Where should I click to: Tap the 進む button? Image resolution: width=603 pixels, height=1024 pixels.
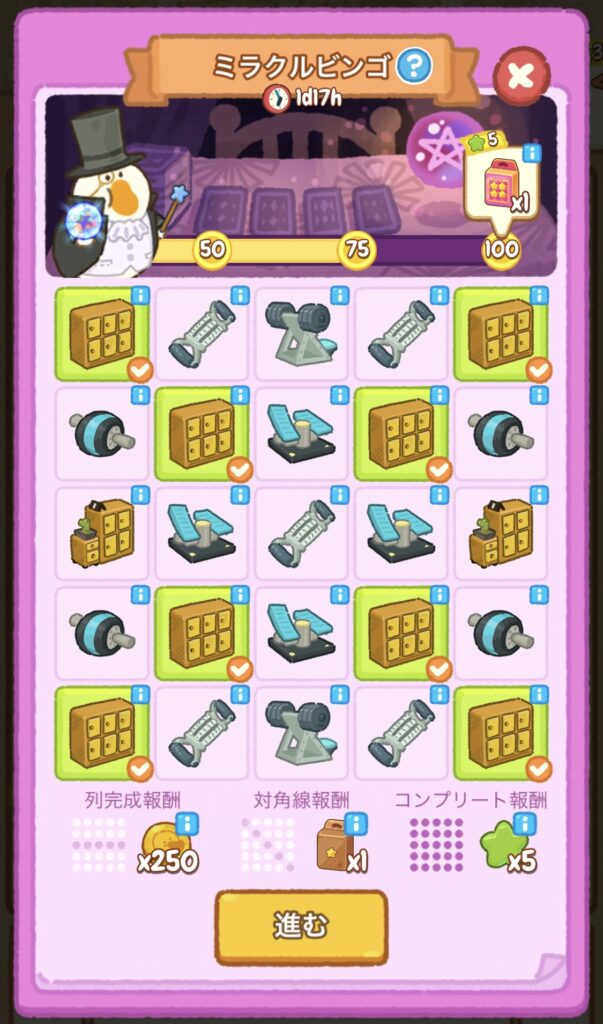click(x=301, y=925)
